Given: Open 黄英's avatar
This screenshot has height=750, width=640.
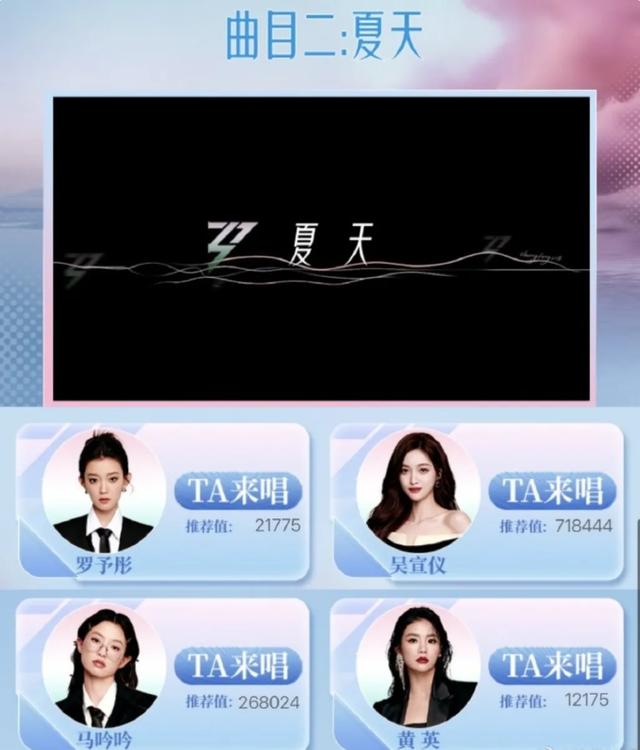Looking at the screenshot, I should point(418,667).
